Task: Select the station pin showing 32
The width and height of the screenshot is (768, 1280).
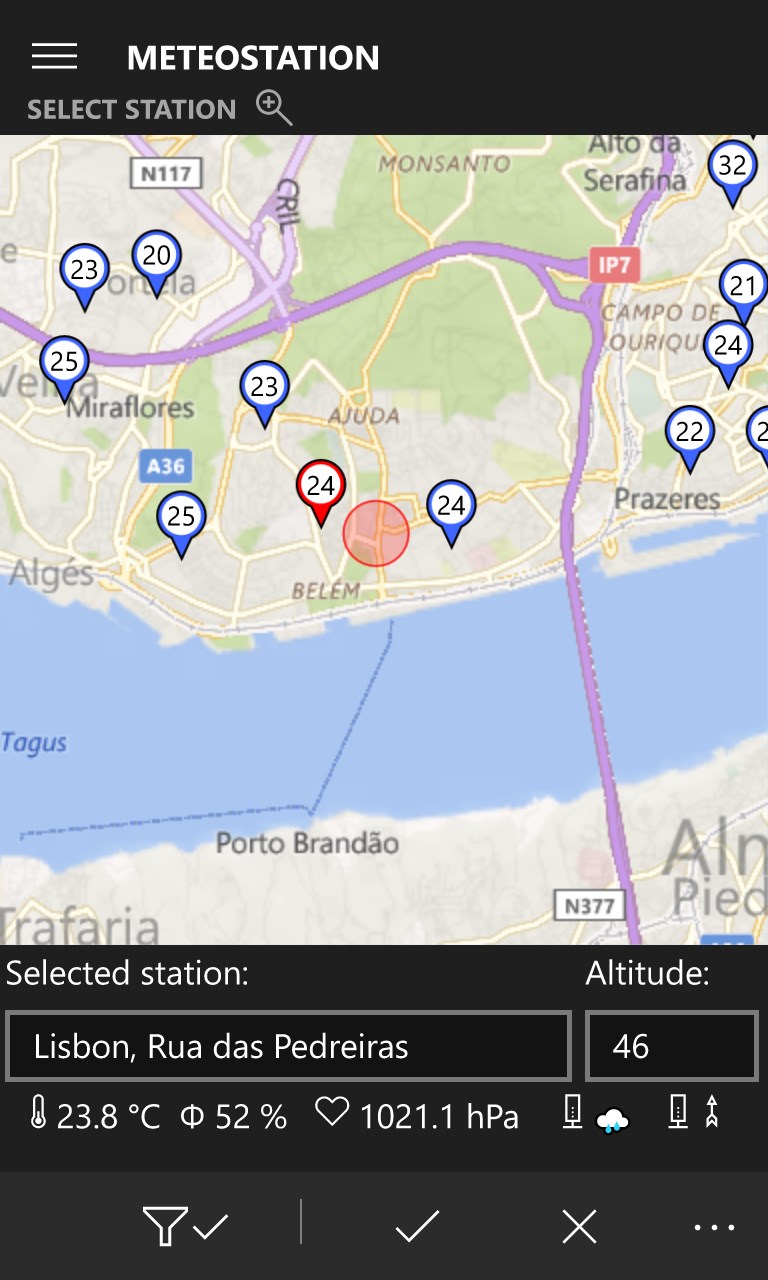Action: point(732,168)
